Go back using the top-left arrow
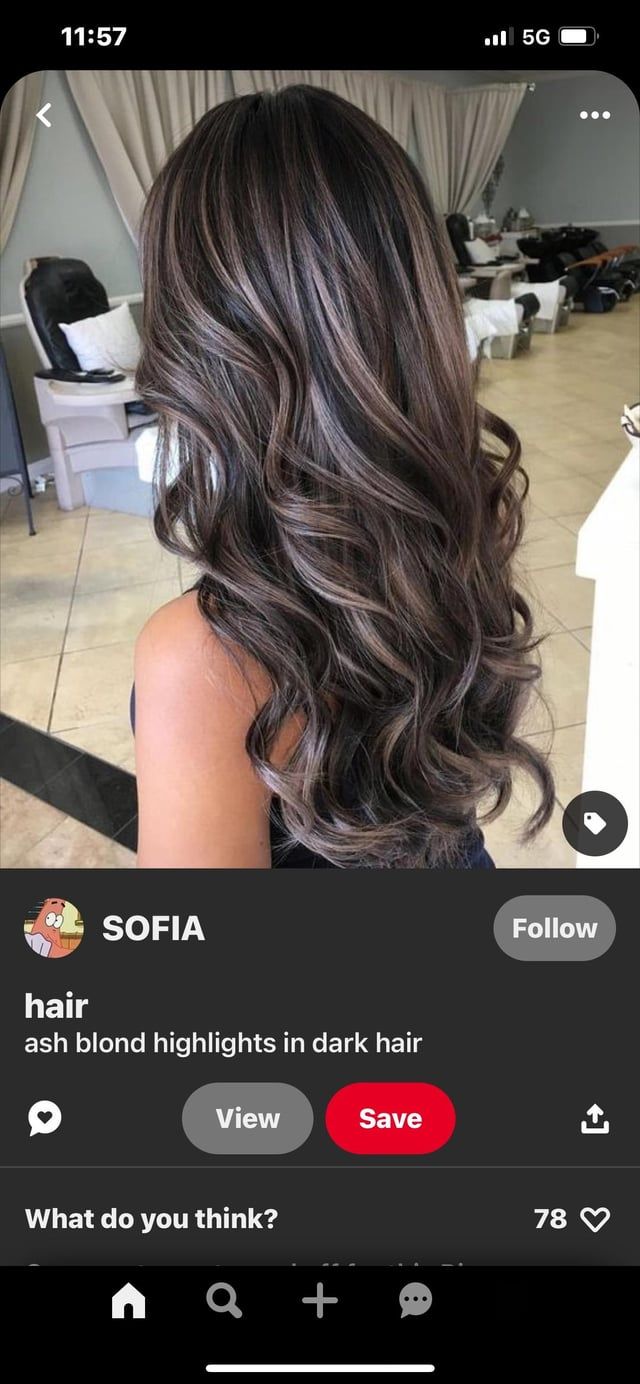This screenshot has height=1384, width=640. coord(43,116)
